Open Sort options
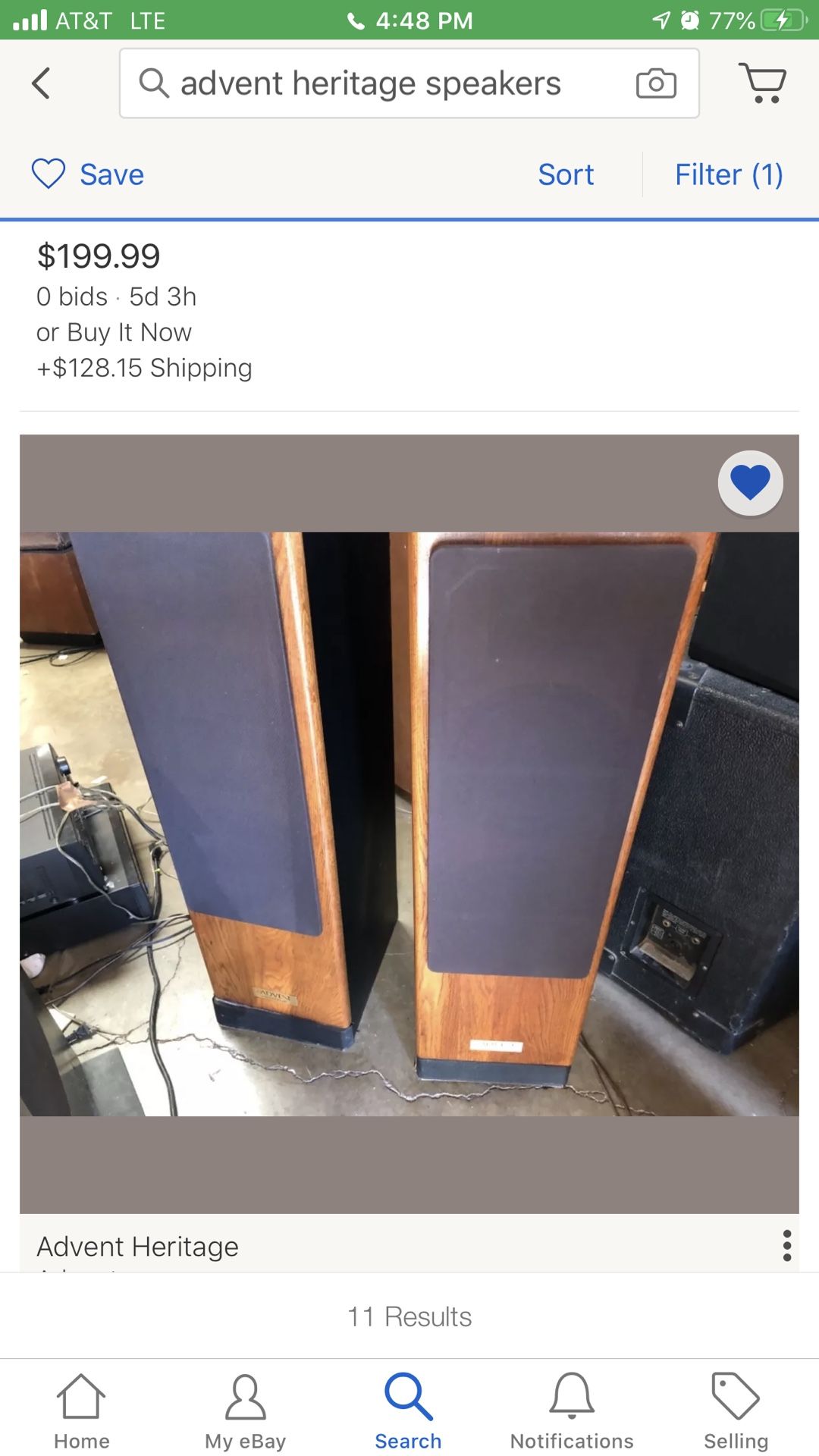This screenshot has height=1456, width=819. [x=566, y=174]
